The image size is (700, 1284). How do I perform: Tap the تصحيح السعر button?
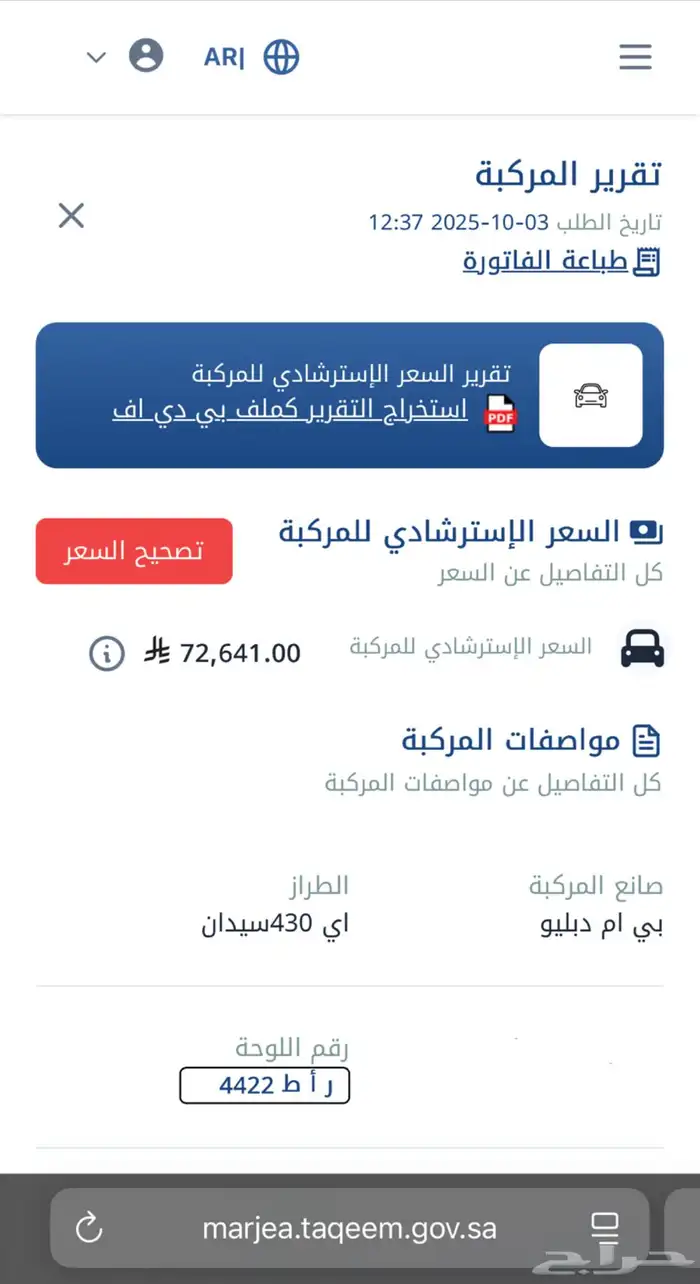[134, 551]
